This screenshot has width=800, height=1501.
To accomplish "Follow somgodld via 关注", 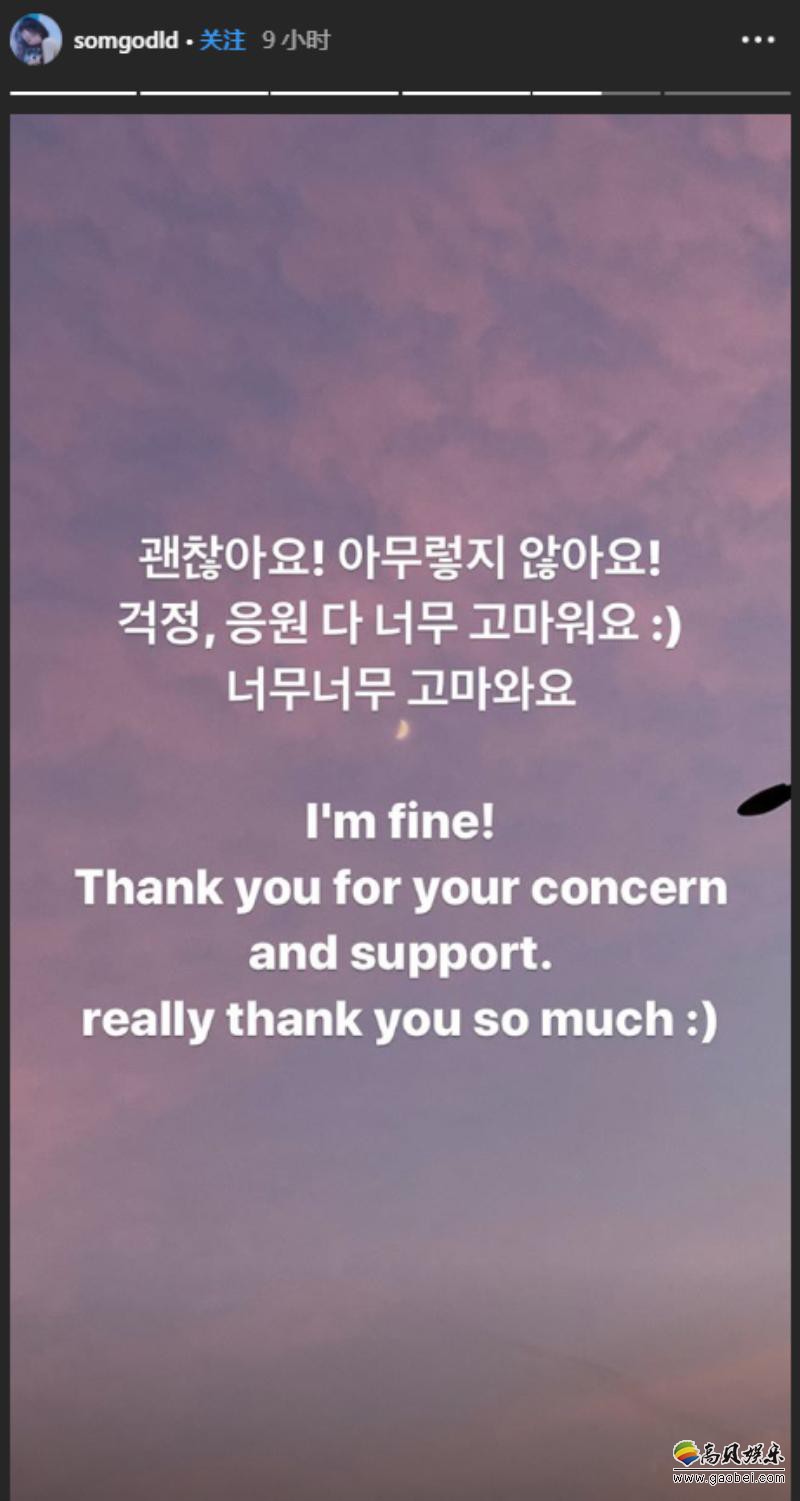I will click(x=222, y=40).
